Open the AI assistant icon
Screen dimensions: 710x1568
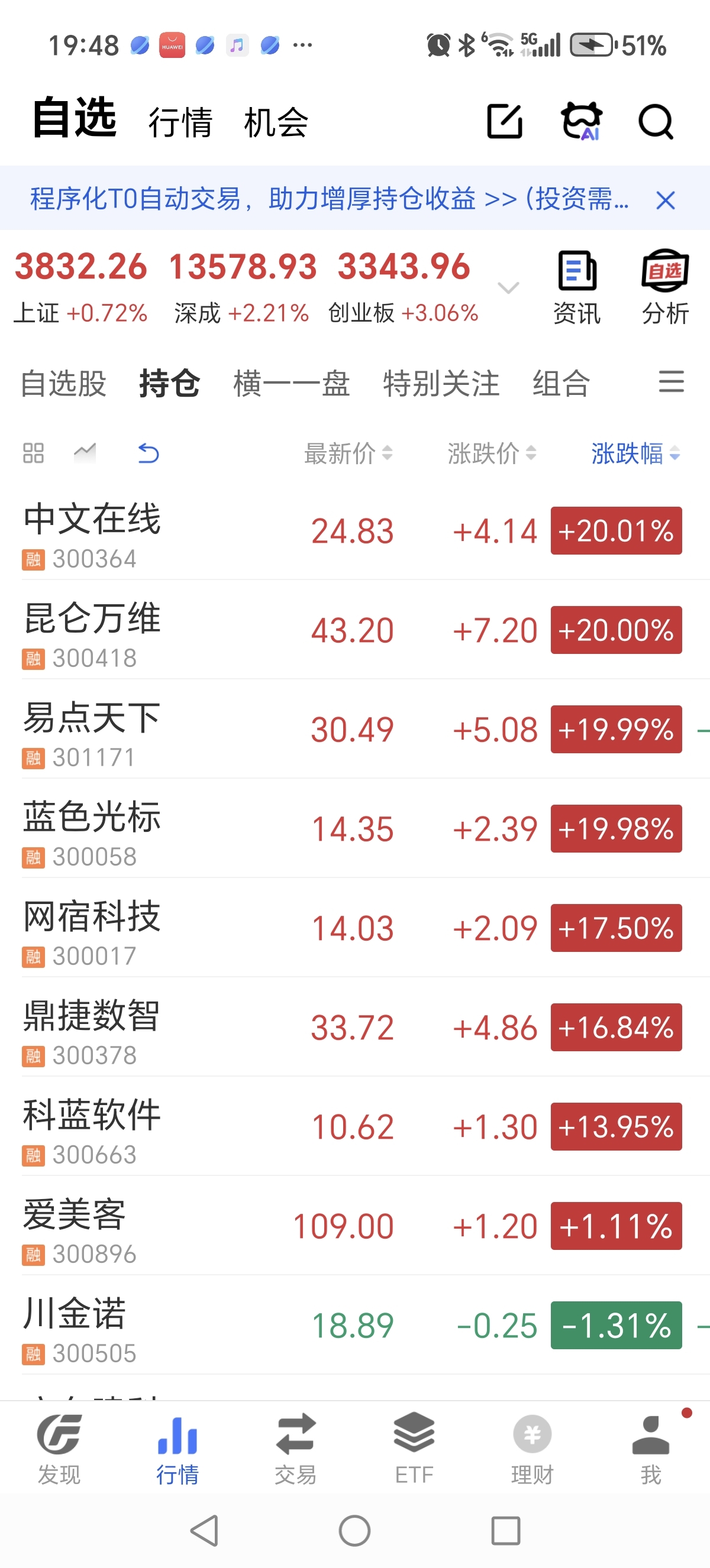point(582,121)
